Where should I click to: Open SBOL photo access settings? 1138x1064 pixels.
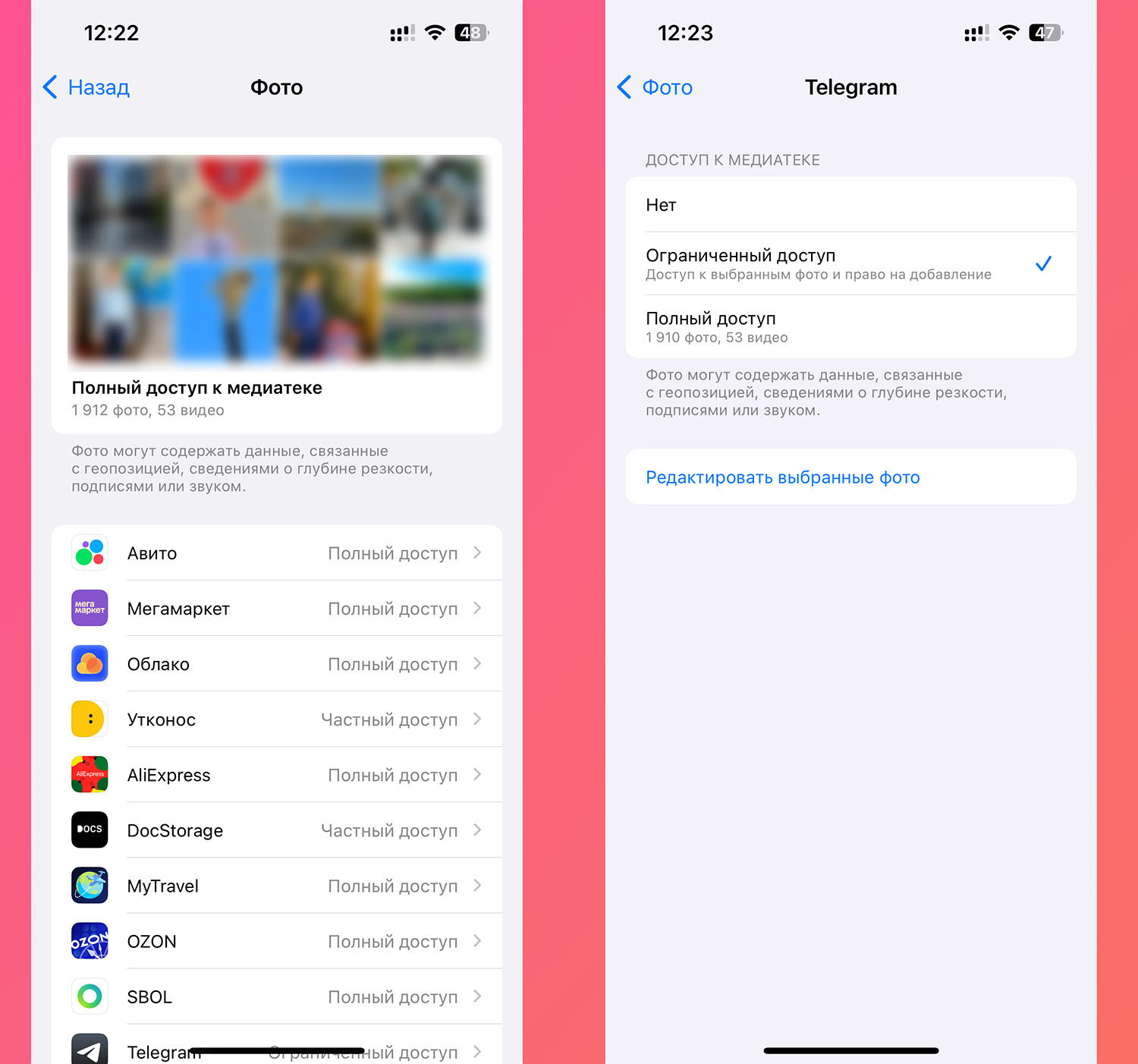coord(276,996)
